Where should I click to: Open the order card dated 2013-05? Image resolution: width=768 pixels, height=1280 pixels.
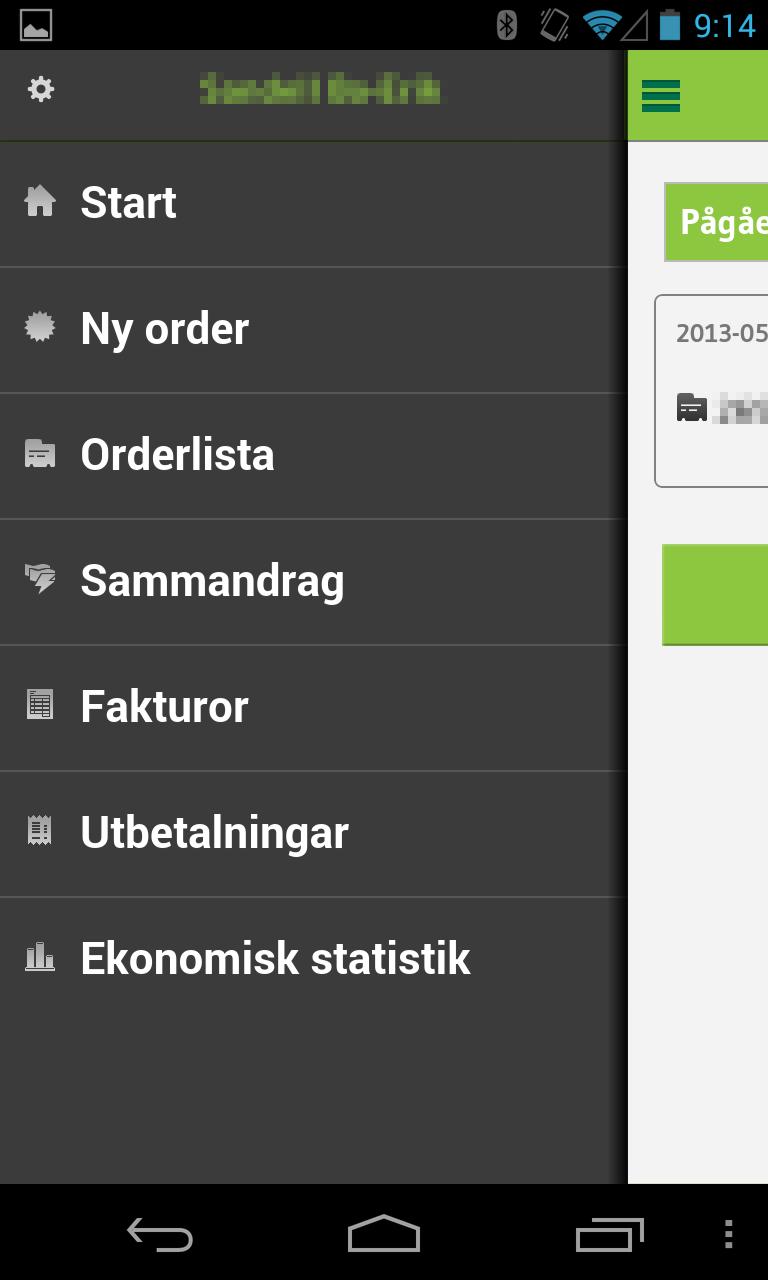point(714,390)
